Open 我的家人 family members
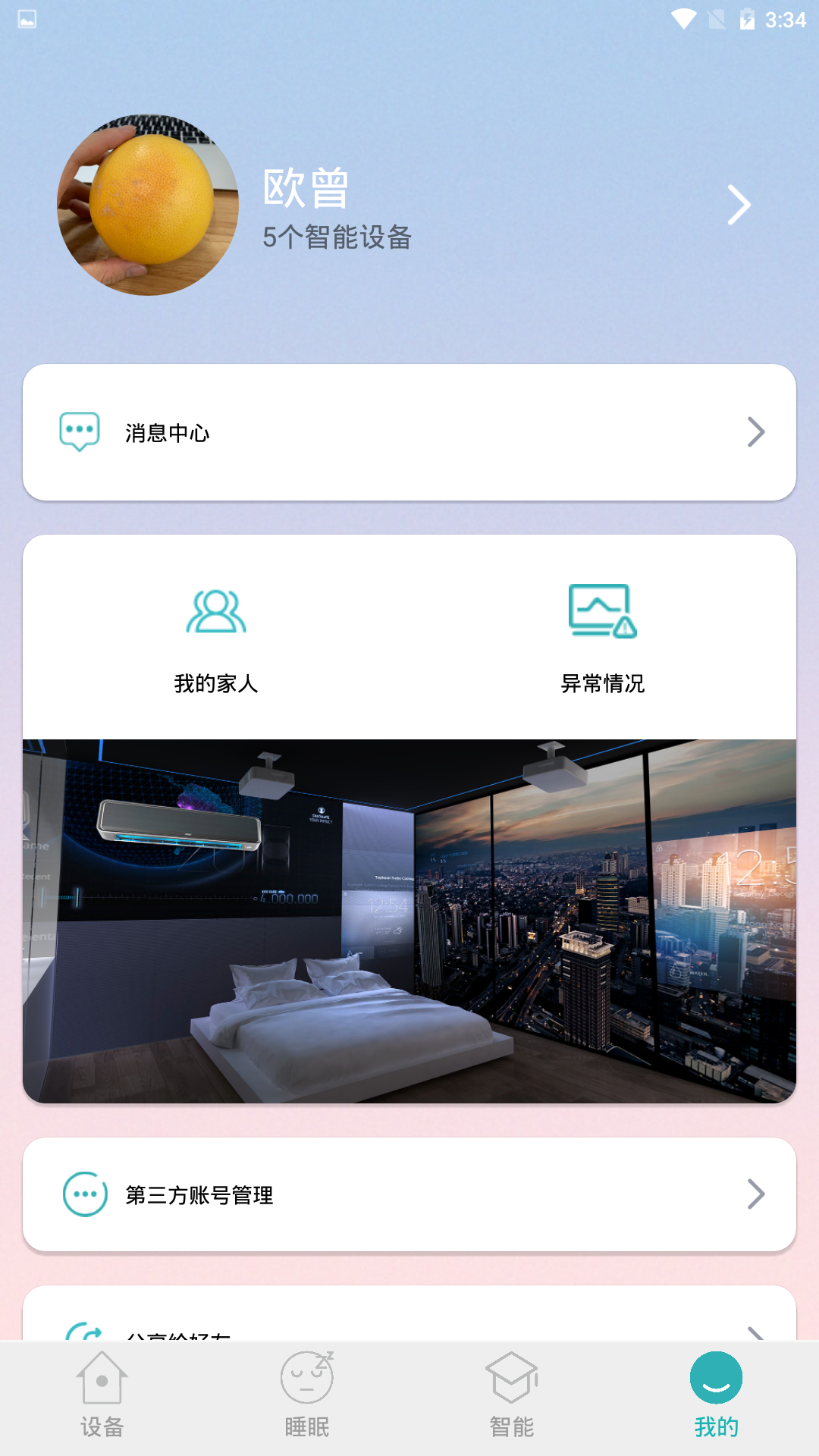Image resolution: width=819 pixels, height=1456 pixels. (216, 637)
